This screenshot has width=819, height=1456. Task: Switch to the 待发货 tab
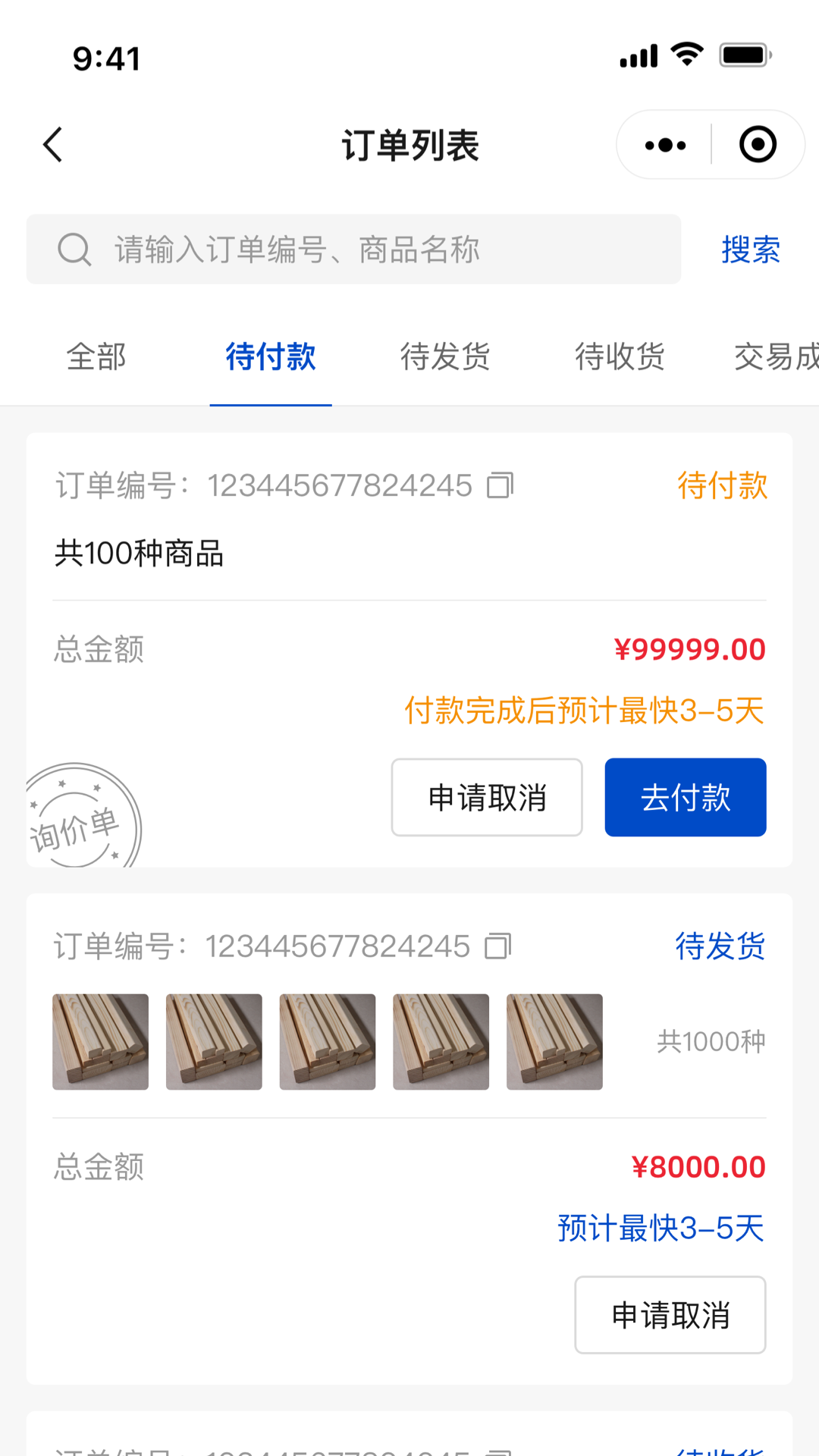pyautogui.click(x=445, y=356)
